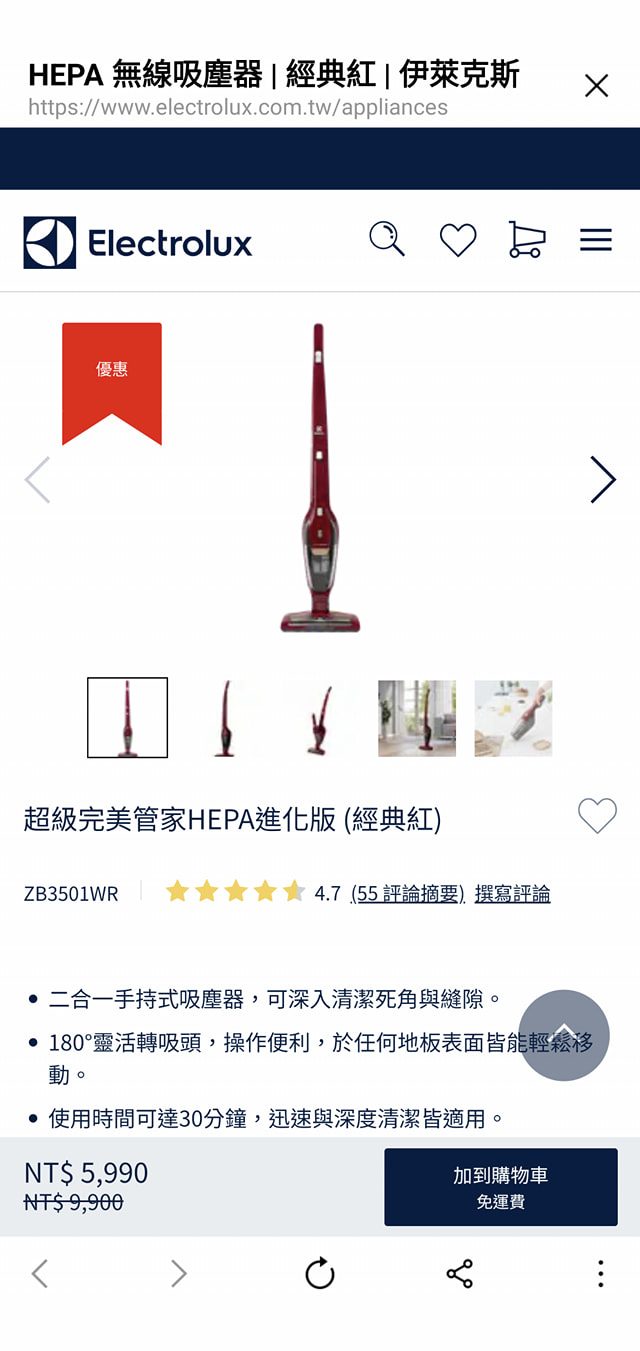
Task: Reload the current page
Action: click(x=320, y=1273)
